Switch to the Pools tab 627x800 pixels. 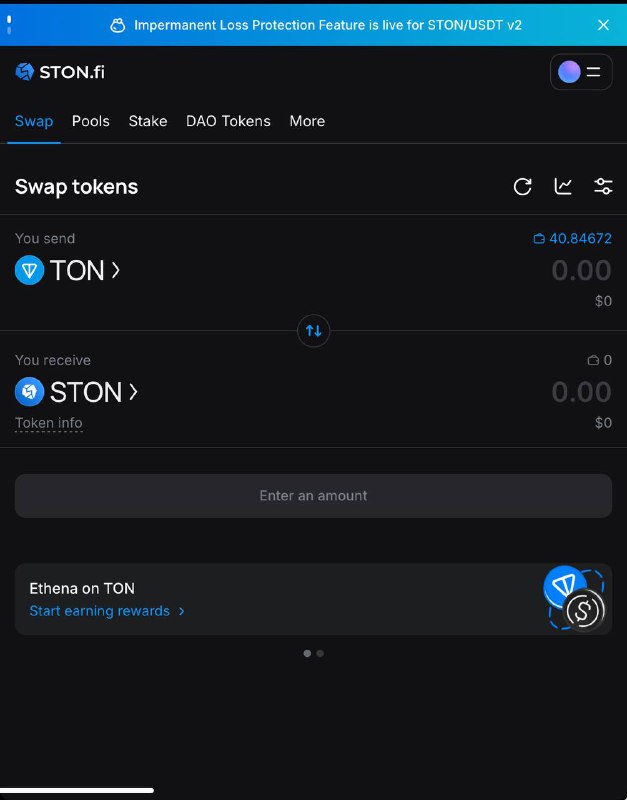[91, 121]
